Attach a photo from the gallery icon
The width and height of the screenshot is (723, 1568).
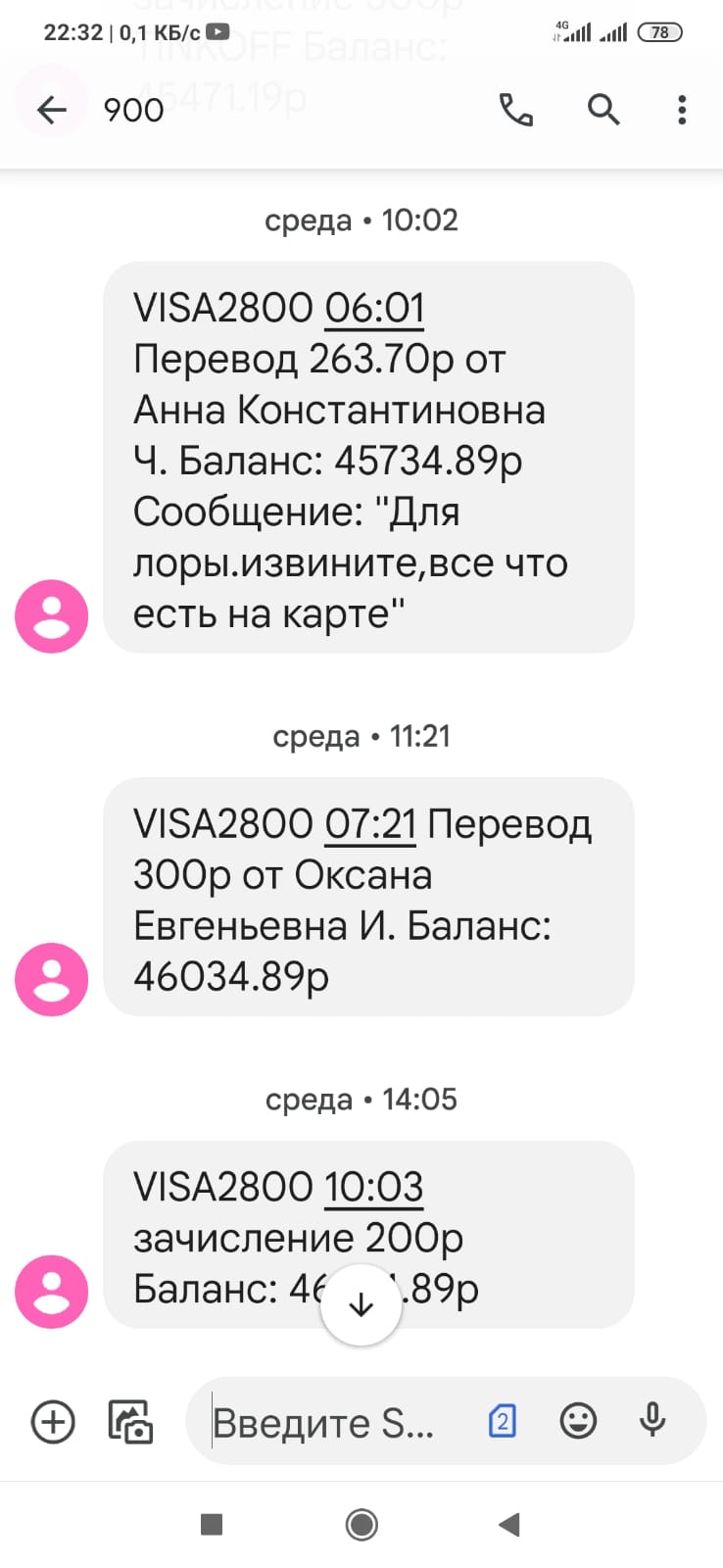130,1422
